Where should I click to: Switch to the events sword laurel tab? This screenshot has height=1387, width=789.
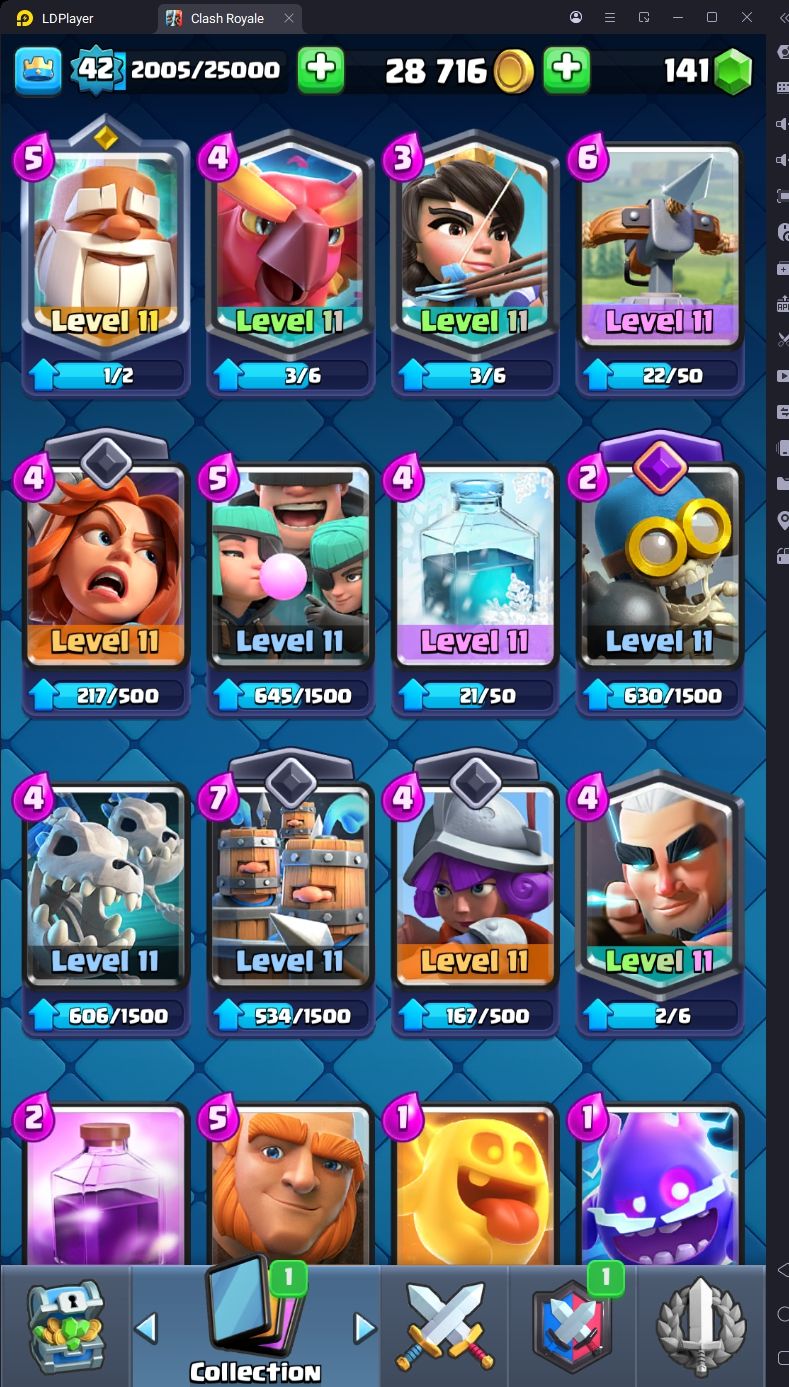(701, 1326)
